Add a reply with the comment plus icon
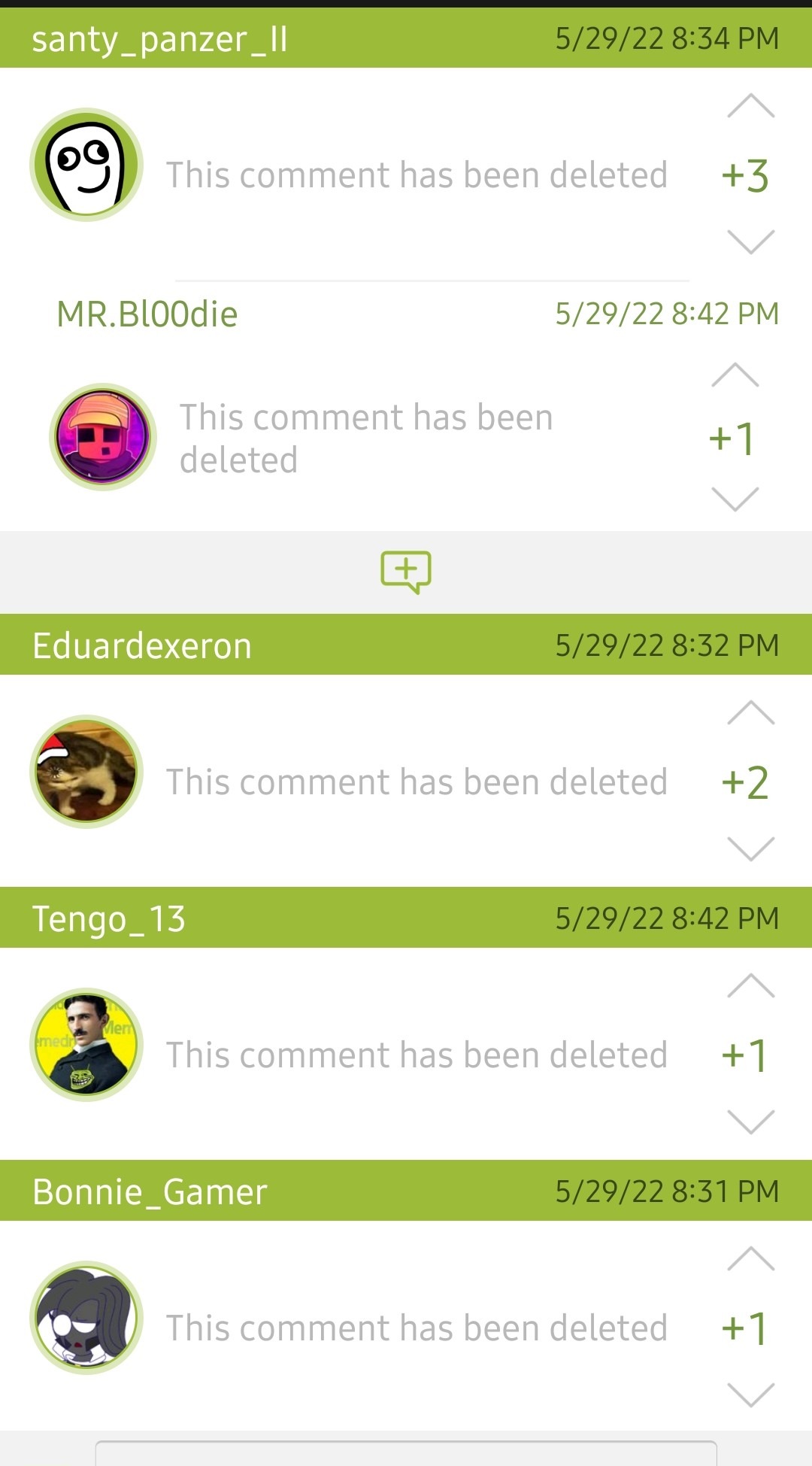 (406, 572)
